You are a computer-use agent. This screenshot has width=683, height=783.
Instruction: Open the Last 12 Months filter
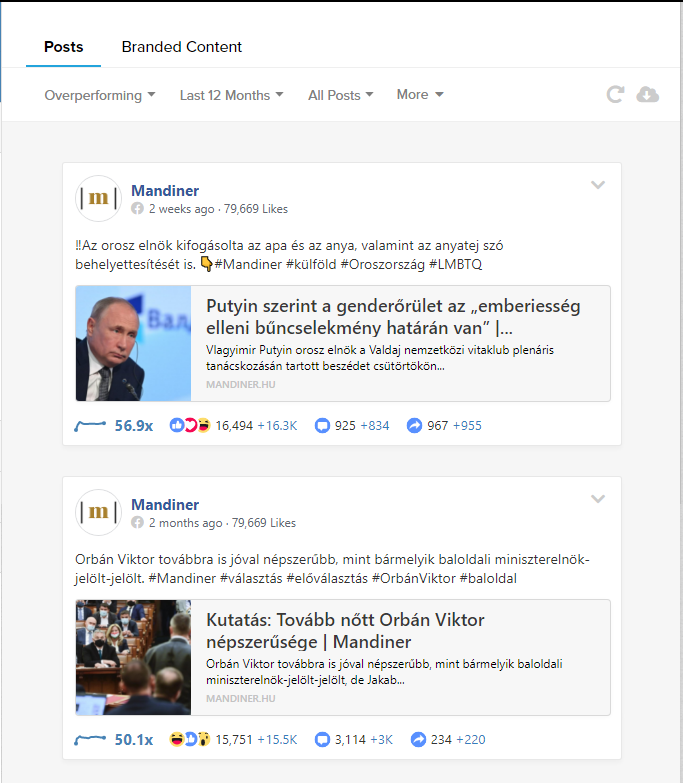231,95
